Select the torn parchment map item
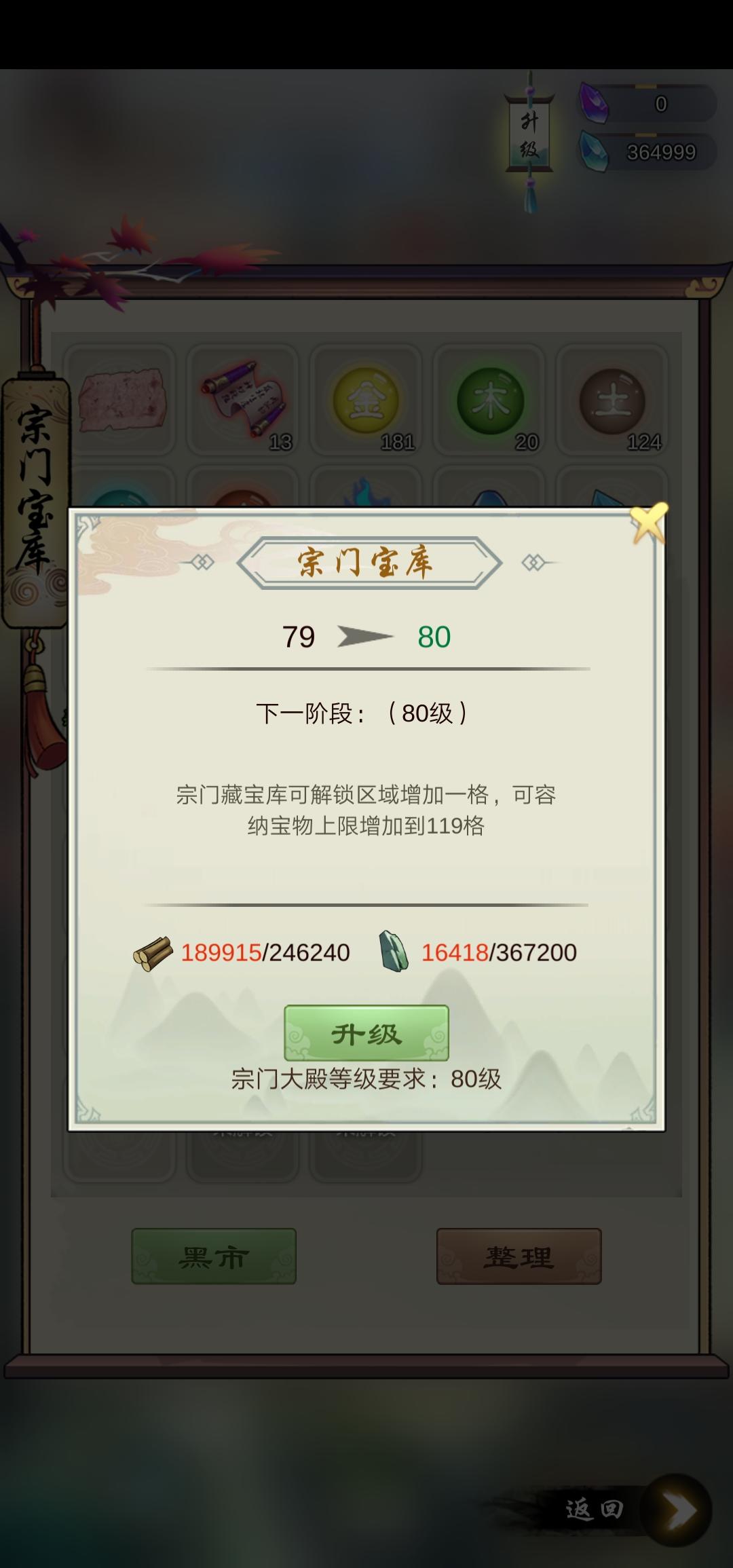 click(121, 400)
